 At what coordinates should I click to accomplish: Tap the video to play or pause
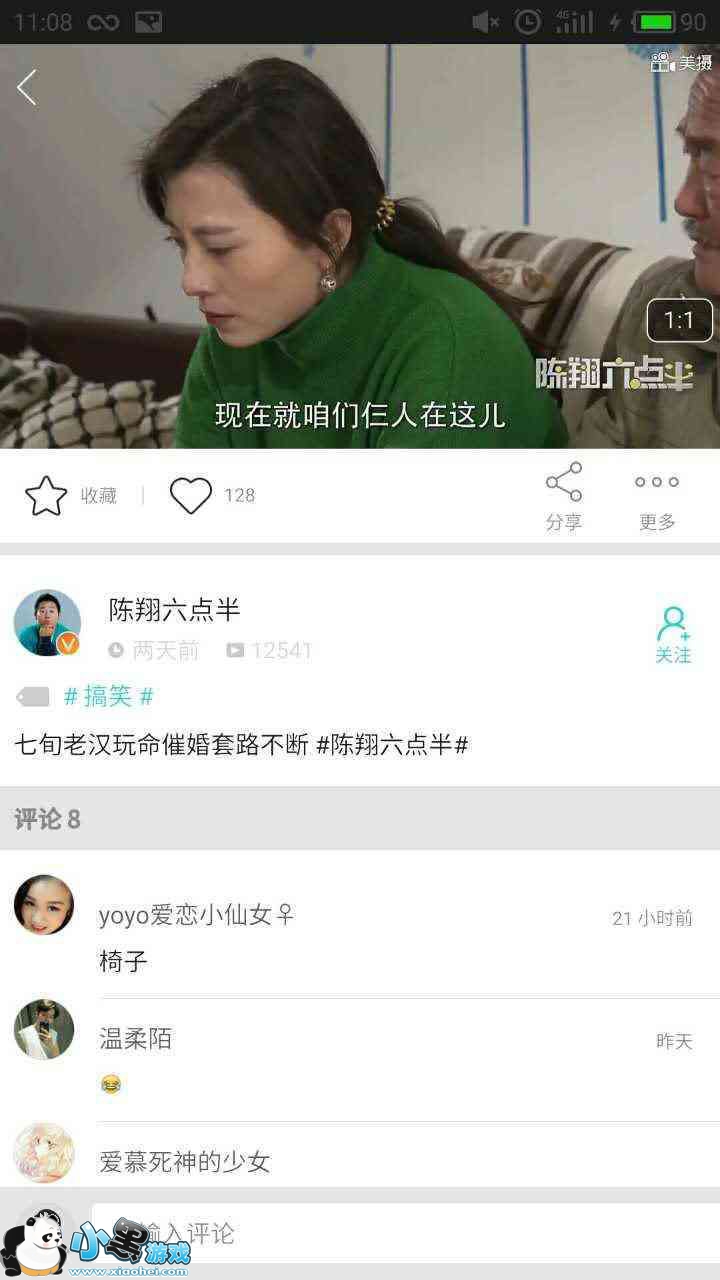(360, 246)
